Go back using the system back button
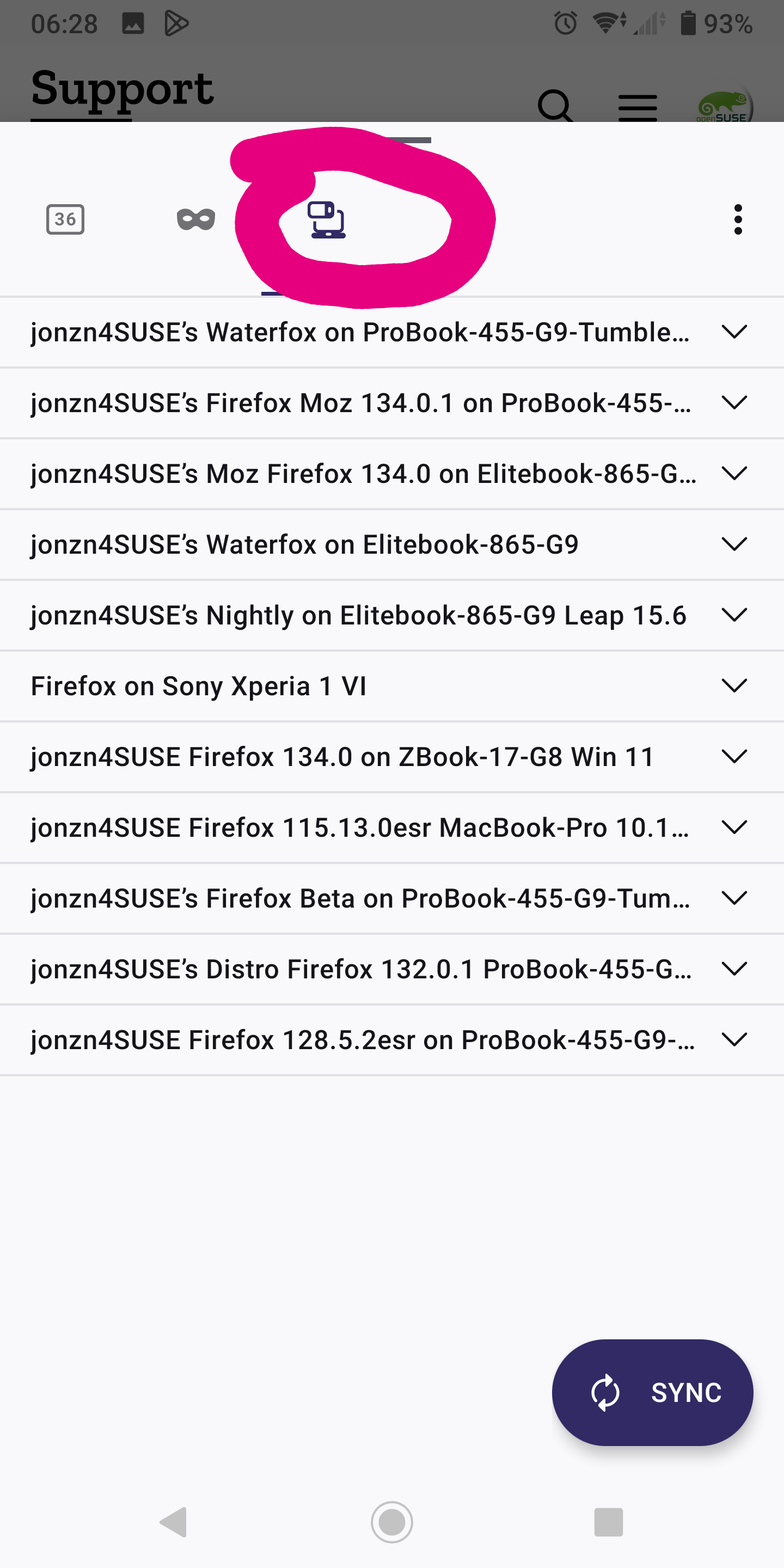The image size is (784, 1568). point(174,1522)
